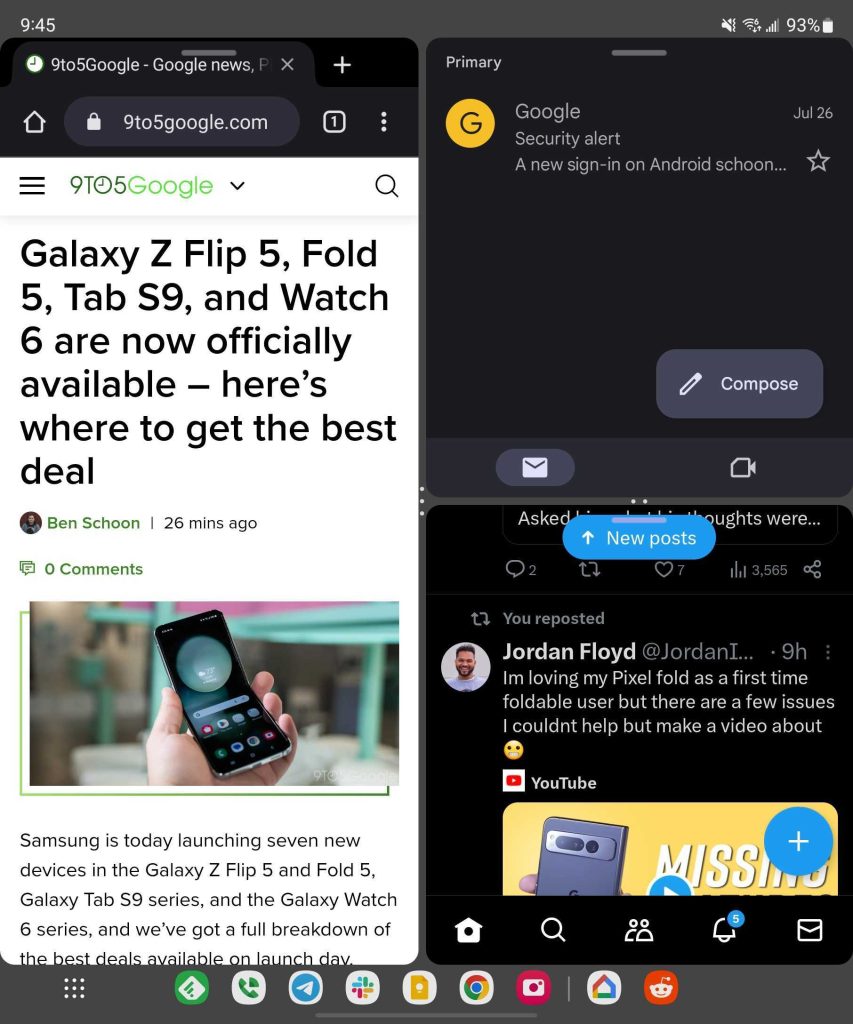The height and width of the screenshot is (1024, 853).
Task: Jump to New posts in the feed
Action: (x=639, y=538)
